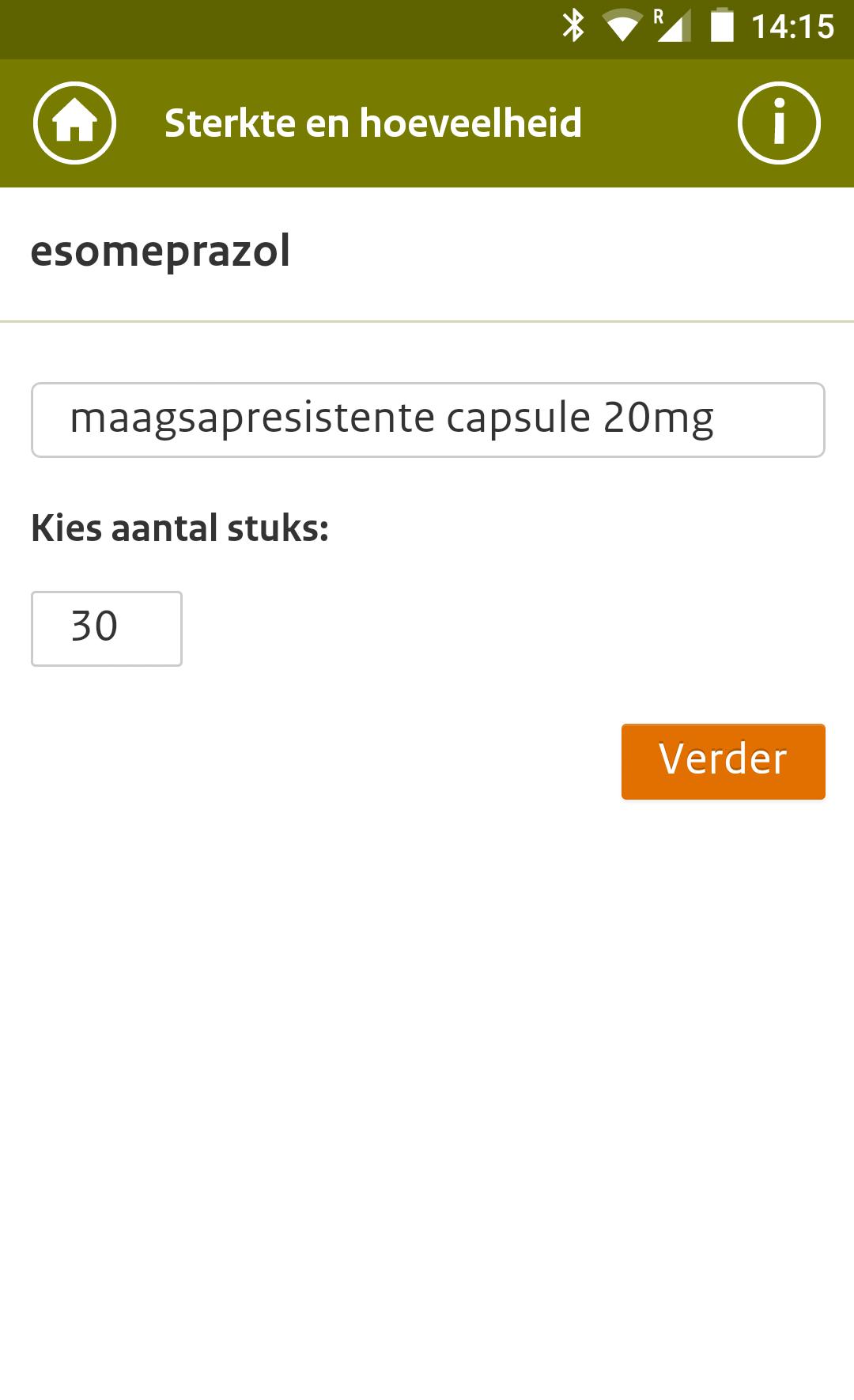This screenshot has height=1400, width=854.
Task: Tap the esomeprazol heading
Action: 161,251
